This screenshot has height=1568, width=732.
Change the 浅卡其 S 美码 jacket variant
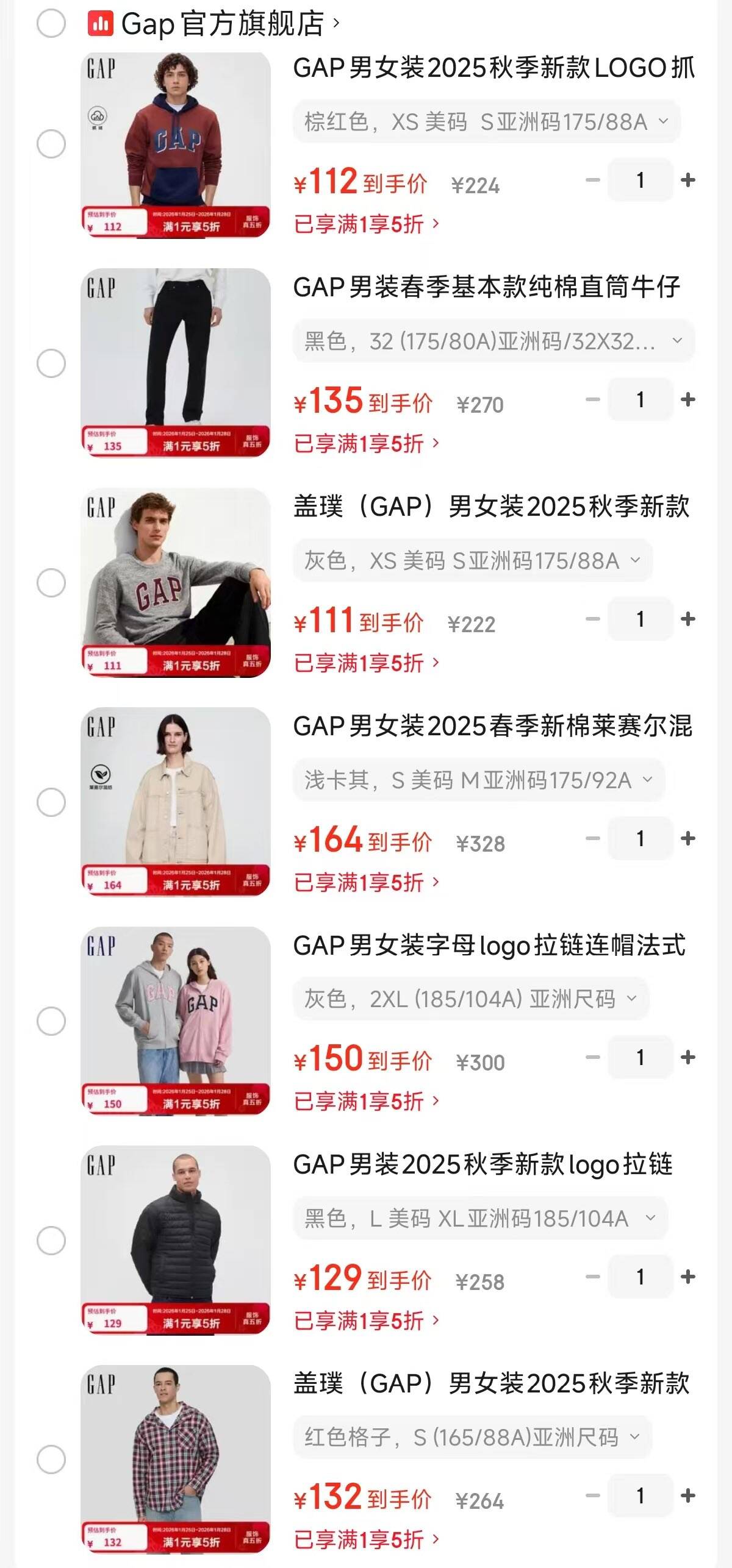pyautogui.click(x=478, y=780)
